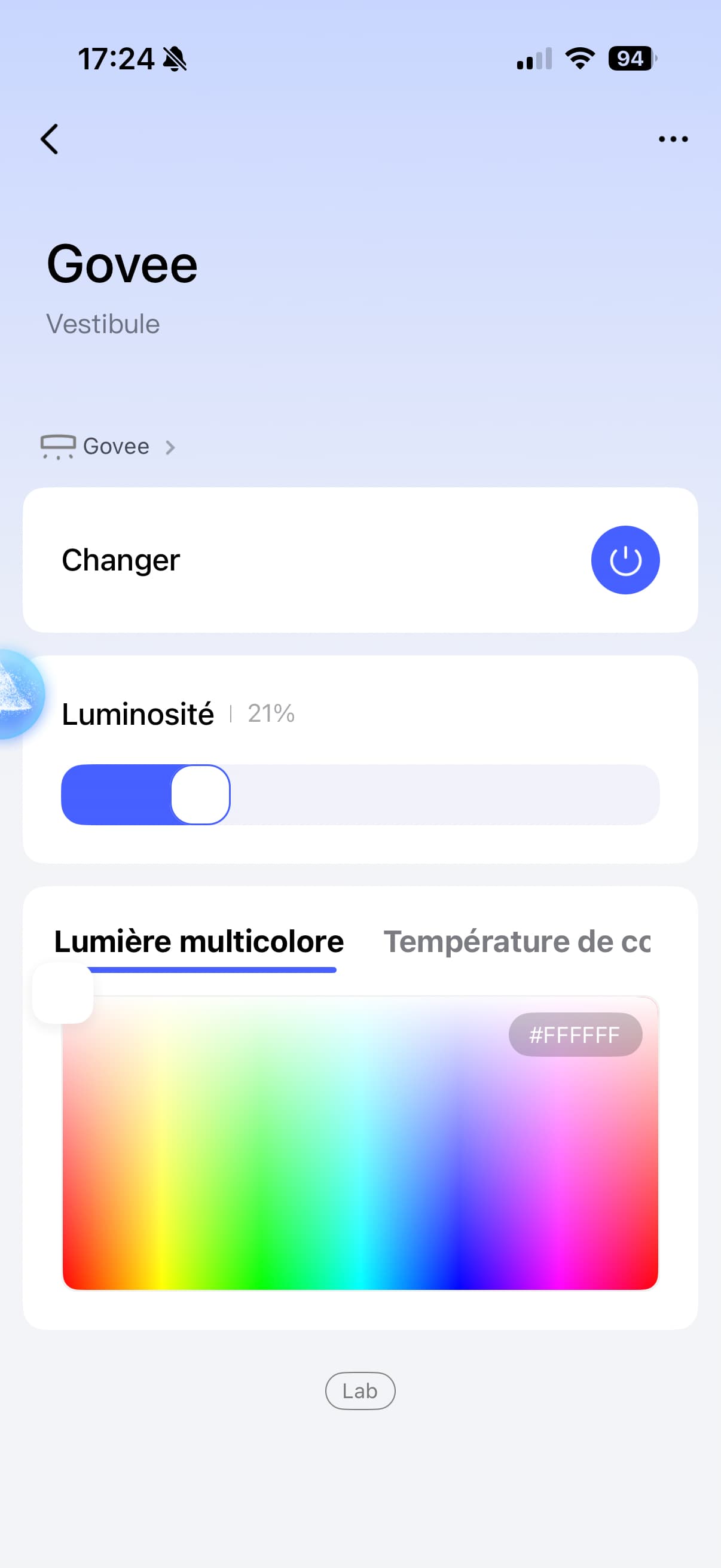Switch to the Température de couleur tab
The height and width of the screenshot is (1568, 721).
pyautogui.click(x=517, y=942)
